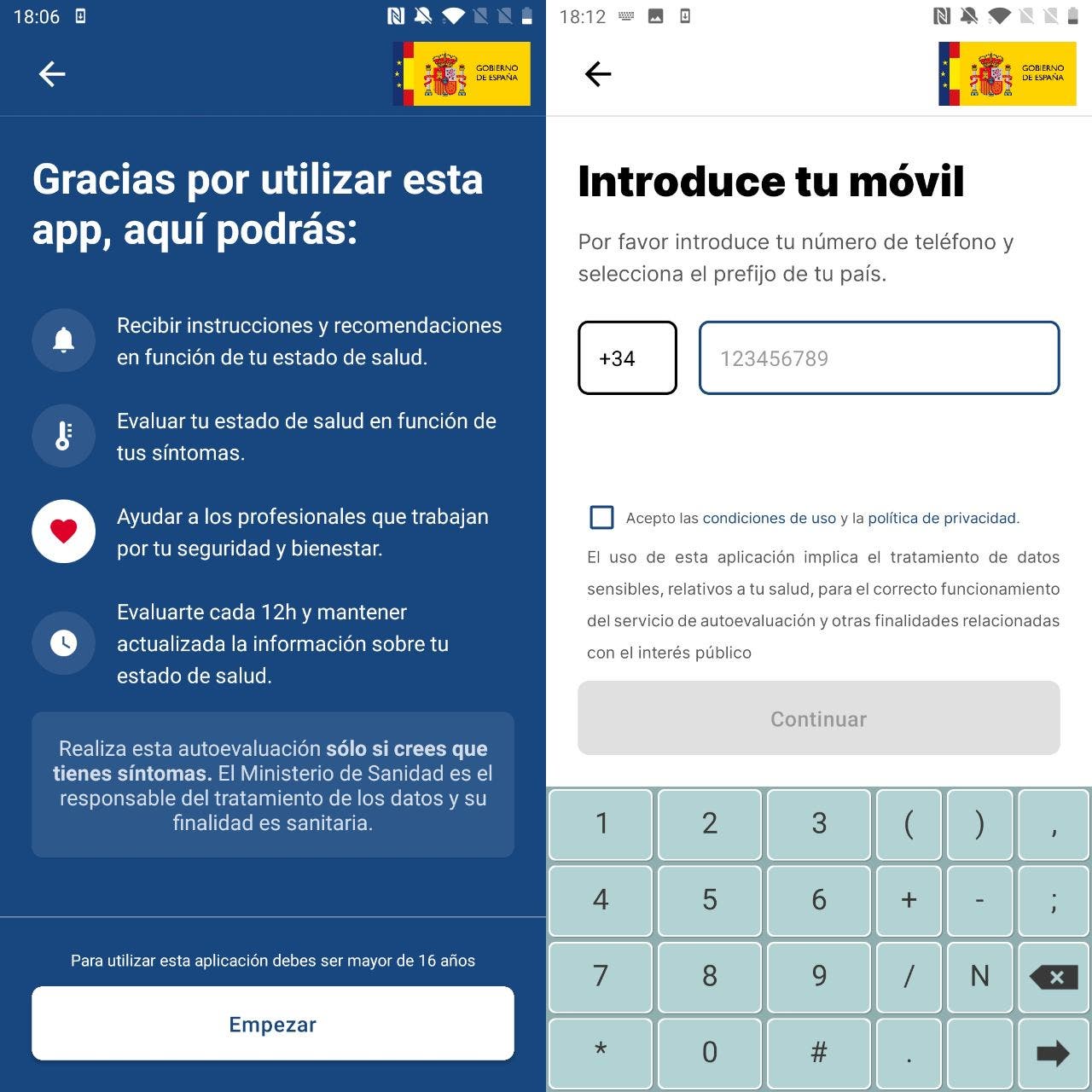Tap the Continuar button
1092x1092 pixels.
click(818, 718)
